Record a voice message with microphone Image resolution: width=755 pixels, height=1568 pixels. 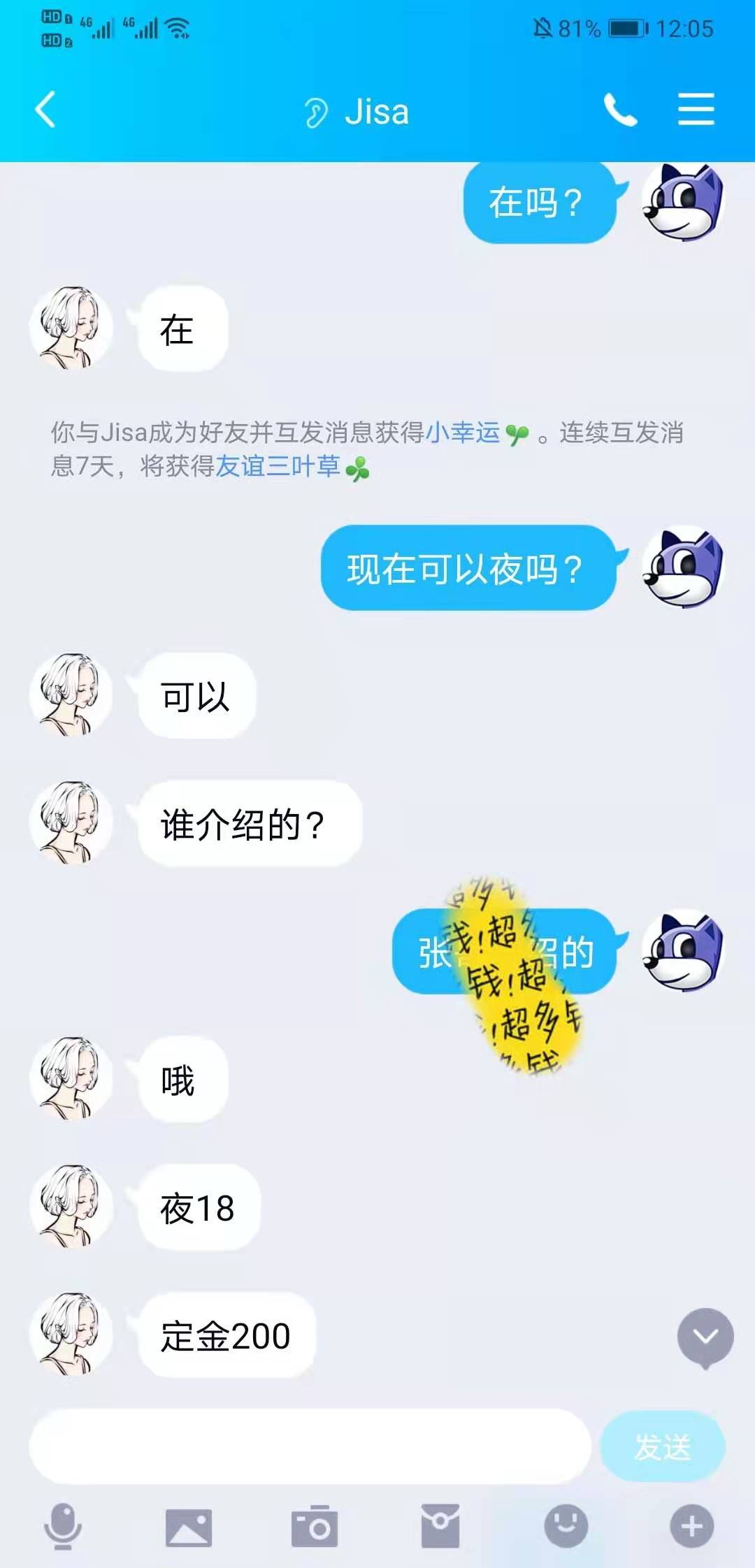tap(63, 1526)
